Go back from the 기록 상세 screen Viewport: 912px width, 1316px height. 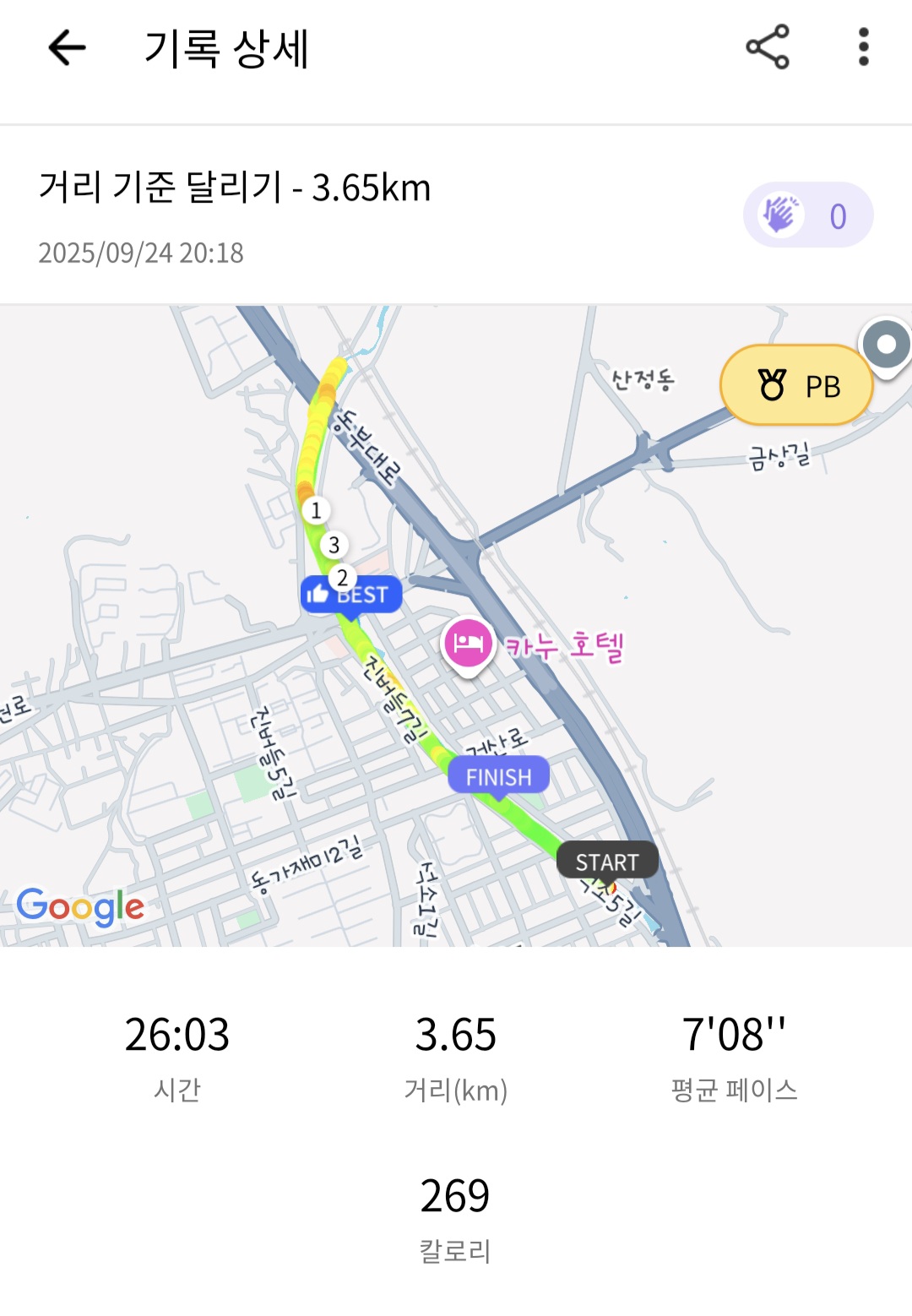tap(68, 47)
